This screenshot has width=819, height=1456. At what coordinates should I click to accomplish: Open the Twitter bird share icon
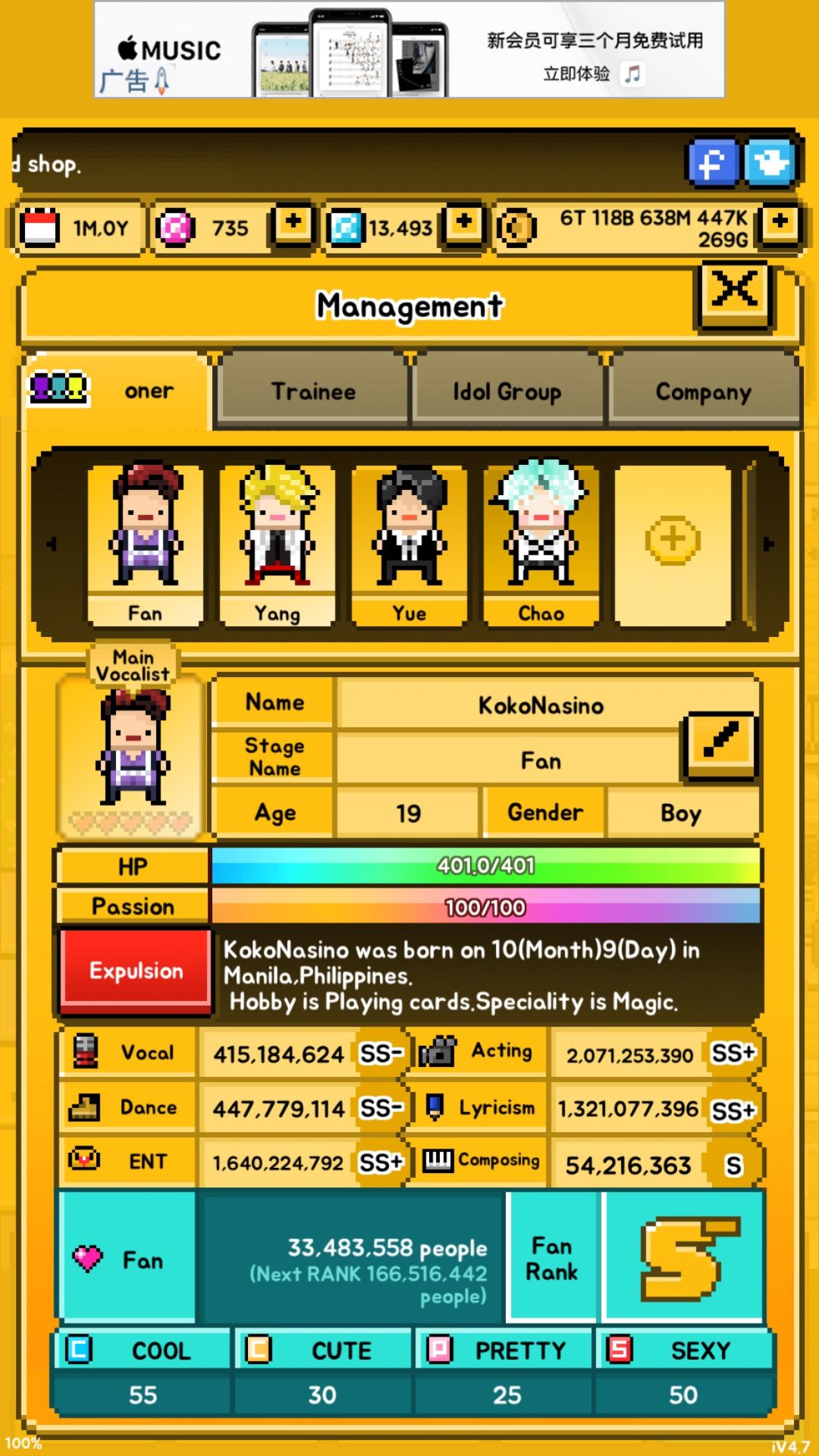(771, 162)
